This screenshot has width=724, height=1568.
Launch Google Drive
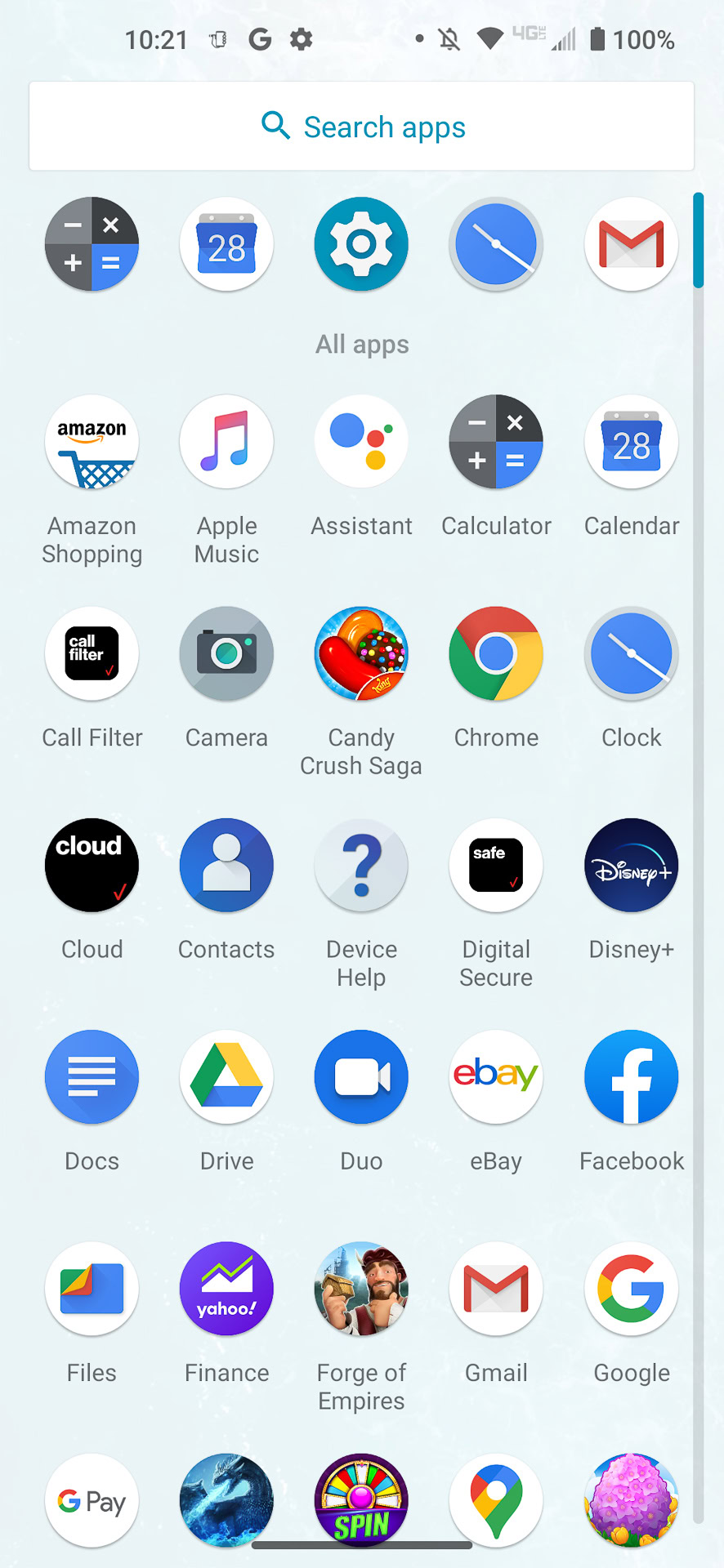pos(226,1076)
